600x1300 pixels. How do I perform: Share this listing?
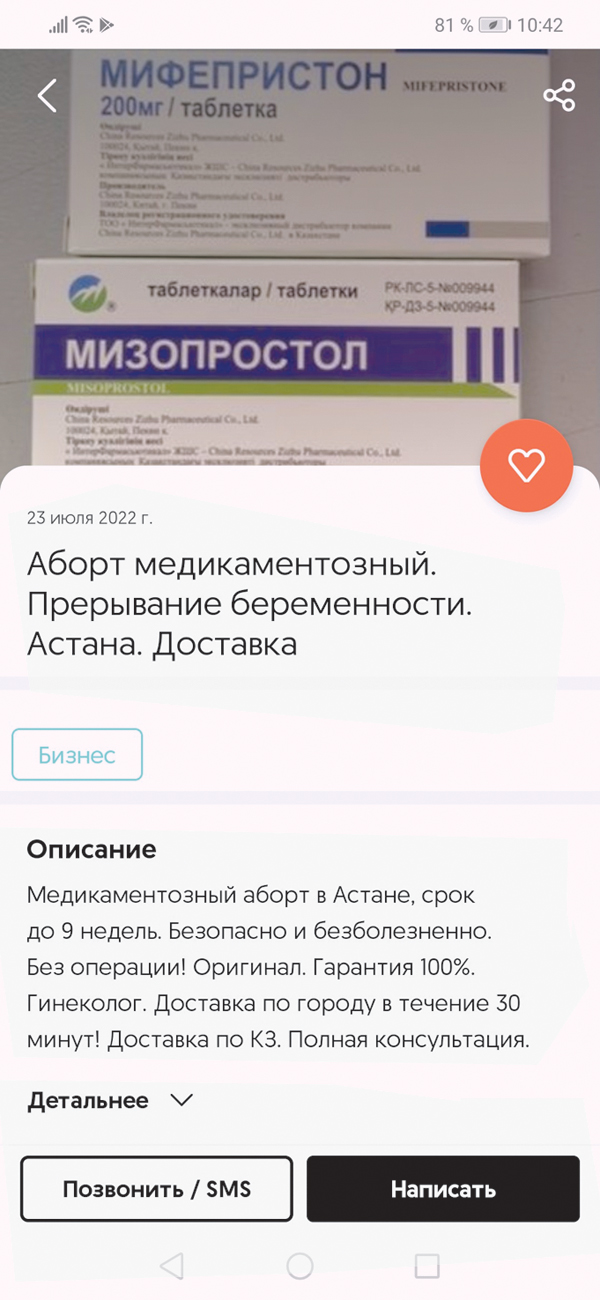559,96
